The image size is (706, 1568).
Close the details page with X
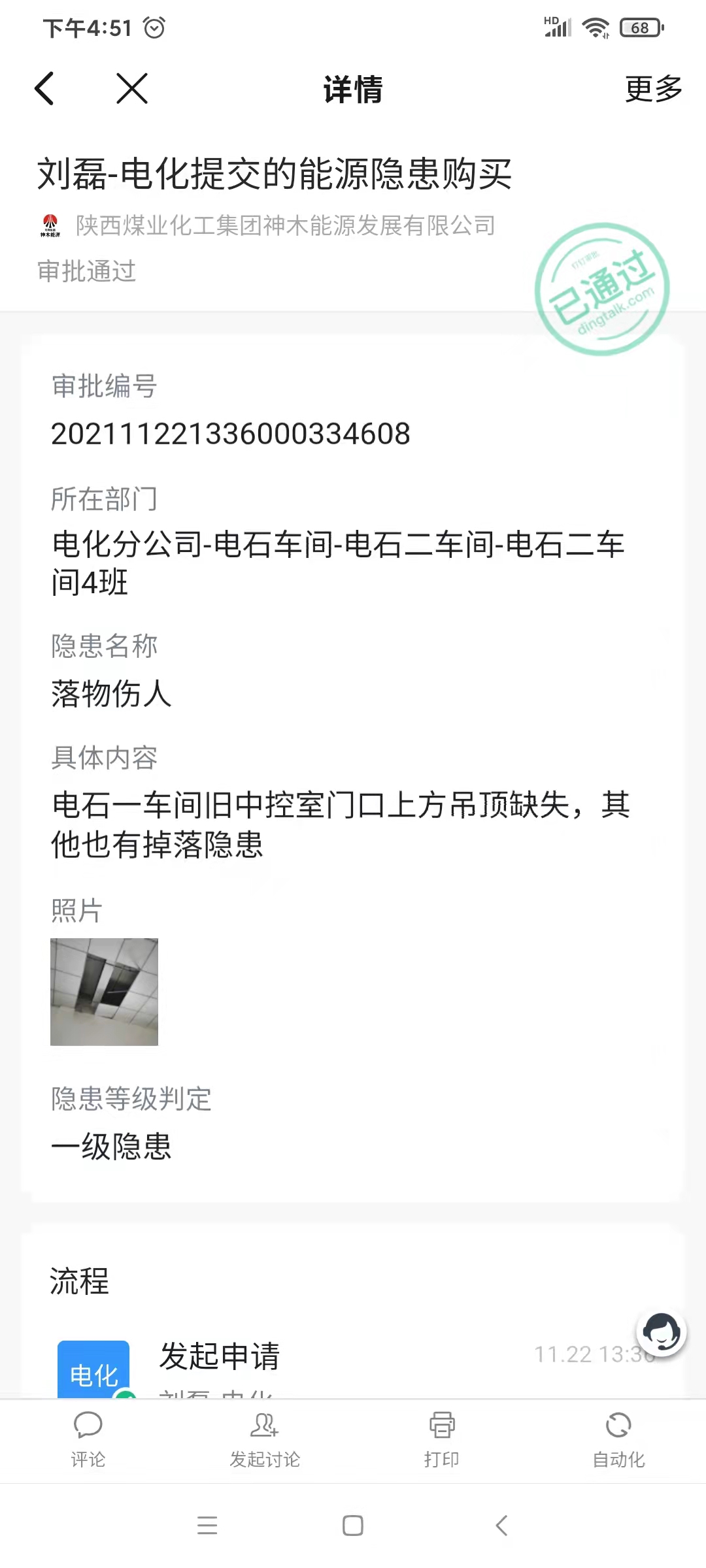132,89
